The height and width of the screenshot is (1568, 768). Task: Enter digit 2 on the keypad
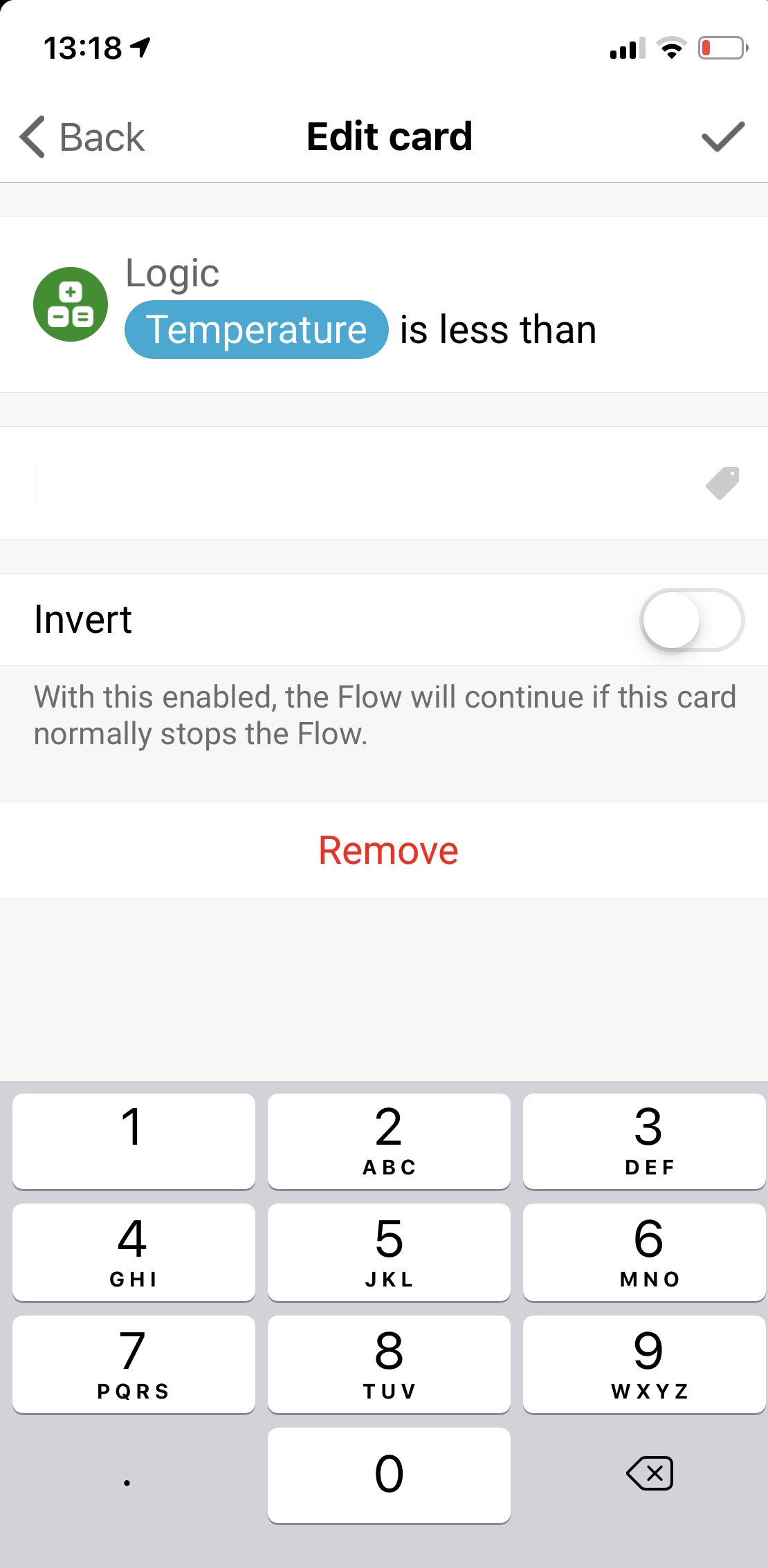pos(389,1141)
